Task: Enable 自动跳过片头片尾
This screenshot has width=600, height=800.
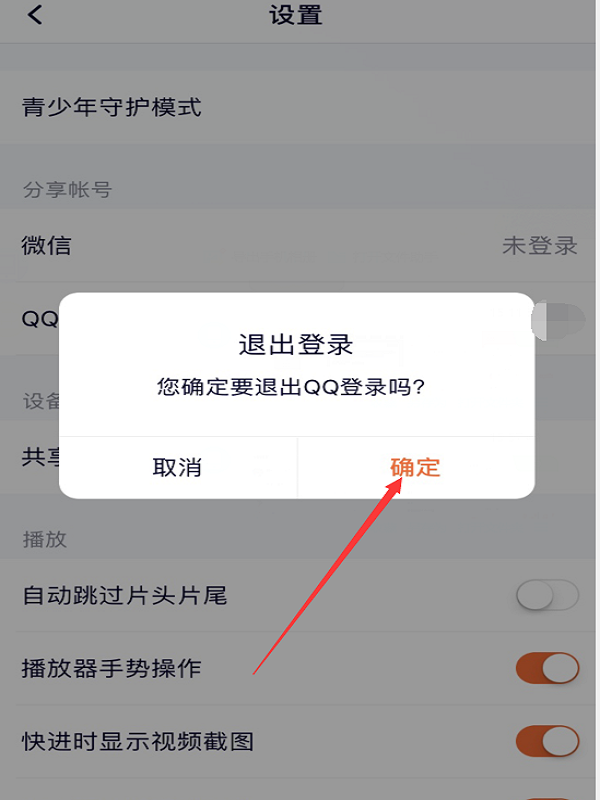Action: click(547, 596)
